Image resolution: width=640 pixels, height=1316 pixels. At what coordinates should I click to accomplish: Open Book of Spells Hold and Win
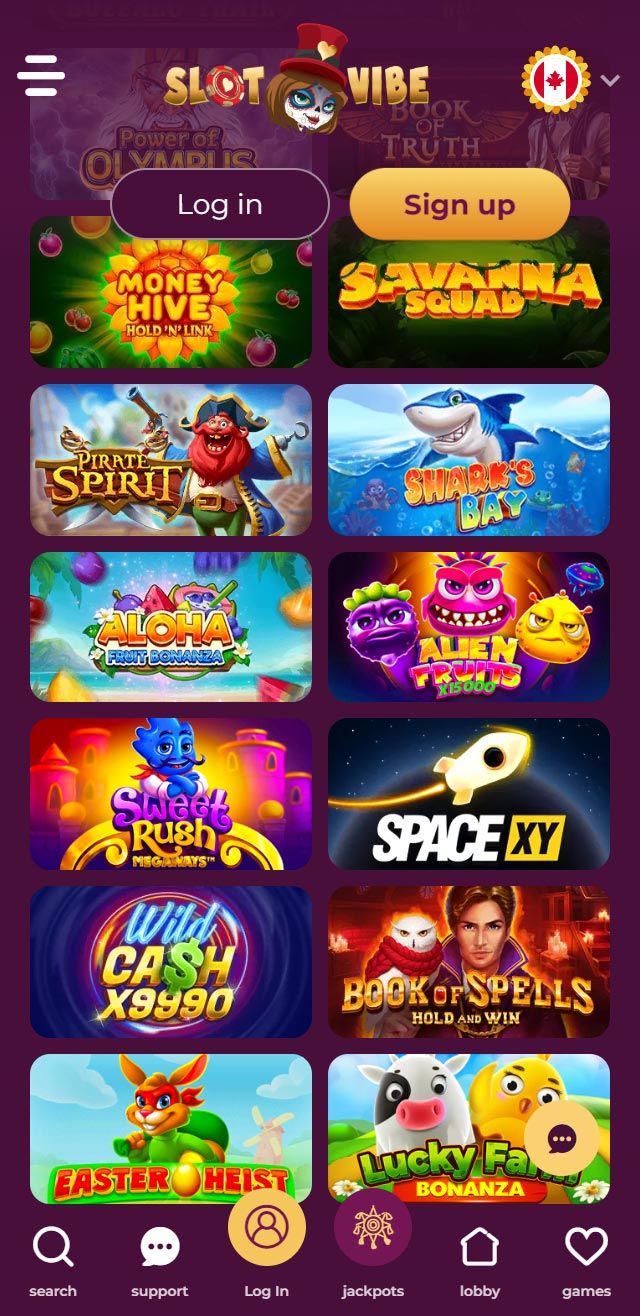coord(469,961)
